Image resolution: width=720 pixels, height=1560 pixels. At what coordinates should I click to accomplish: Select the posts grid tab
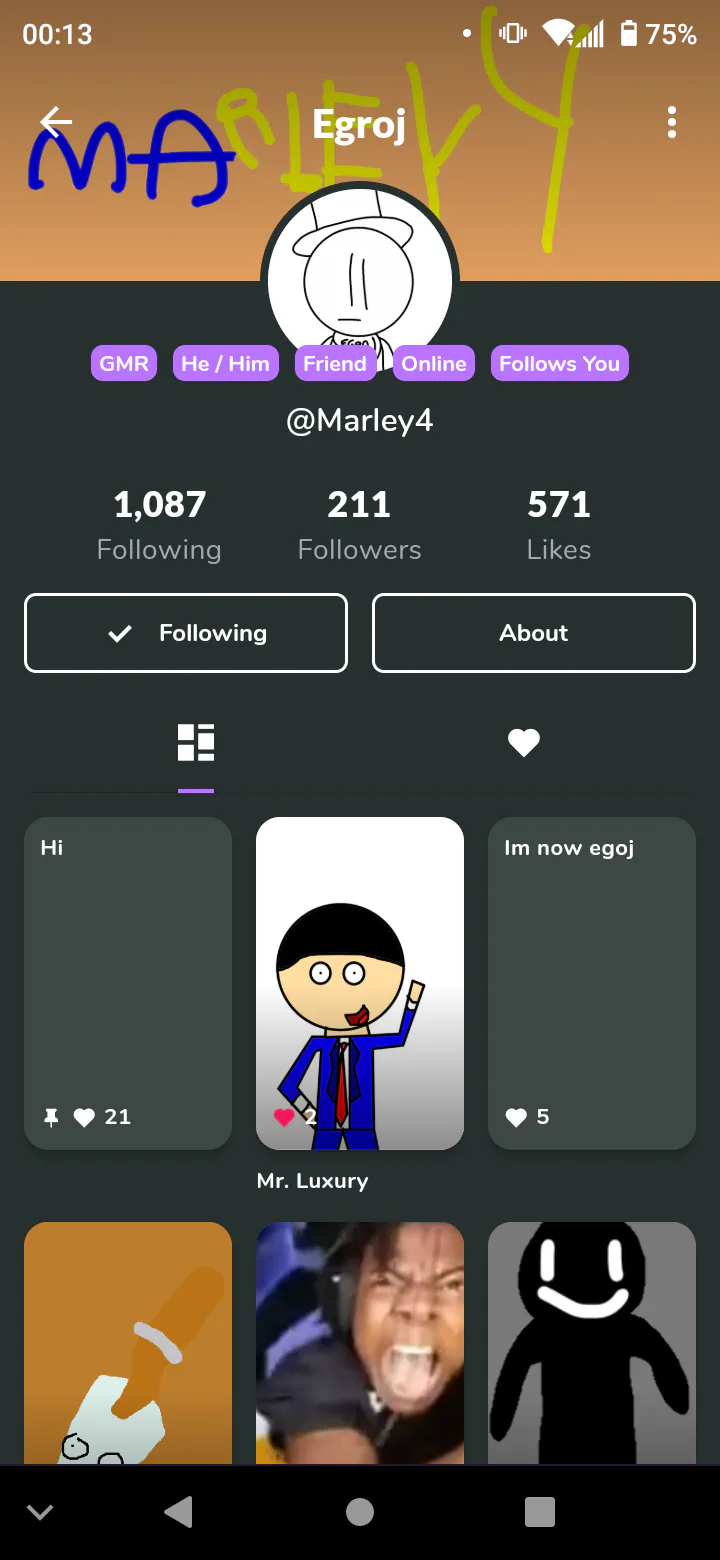point(196,743)
